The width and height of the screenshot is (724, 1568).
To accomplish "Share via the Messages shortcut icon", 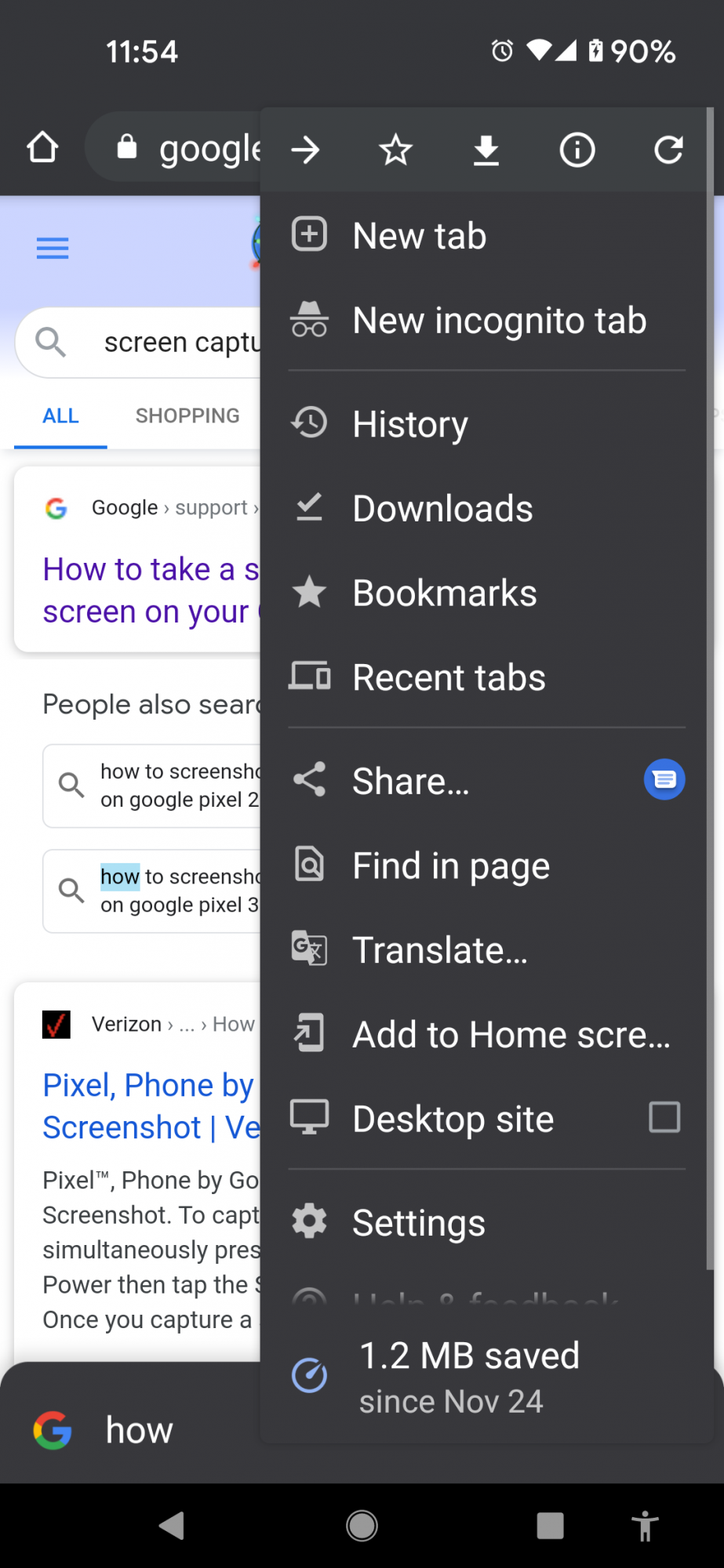I will (664, 780).
